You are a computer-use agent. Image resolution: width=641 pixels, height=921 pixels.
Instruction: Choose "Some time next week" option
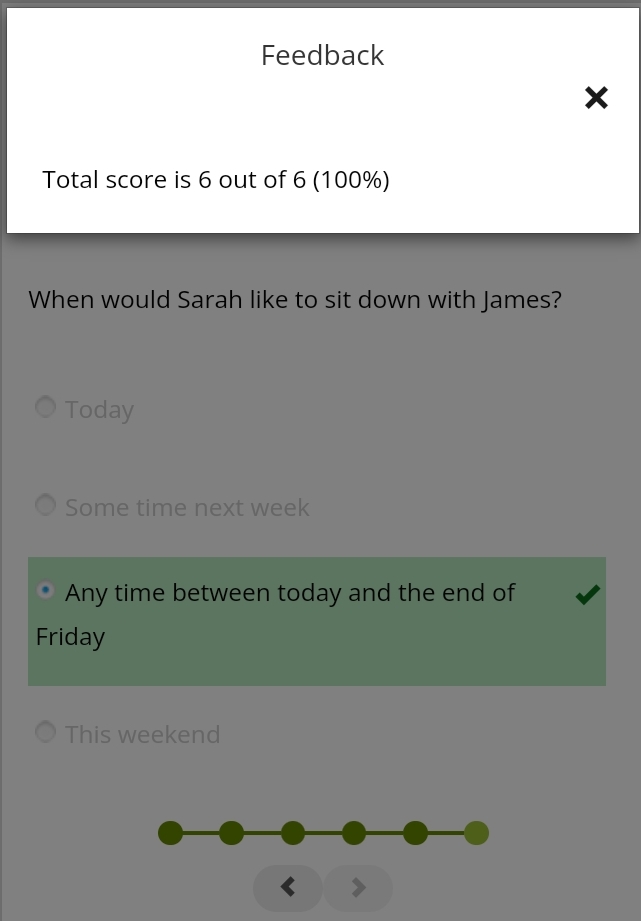(46, 505)
